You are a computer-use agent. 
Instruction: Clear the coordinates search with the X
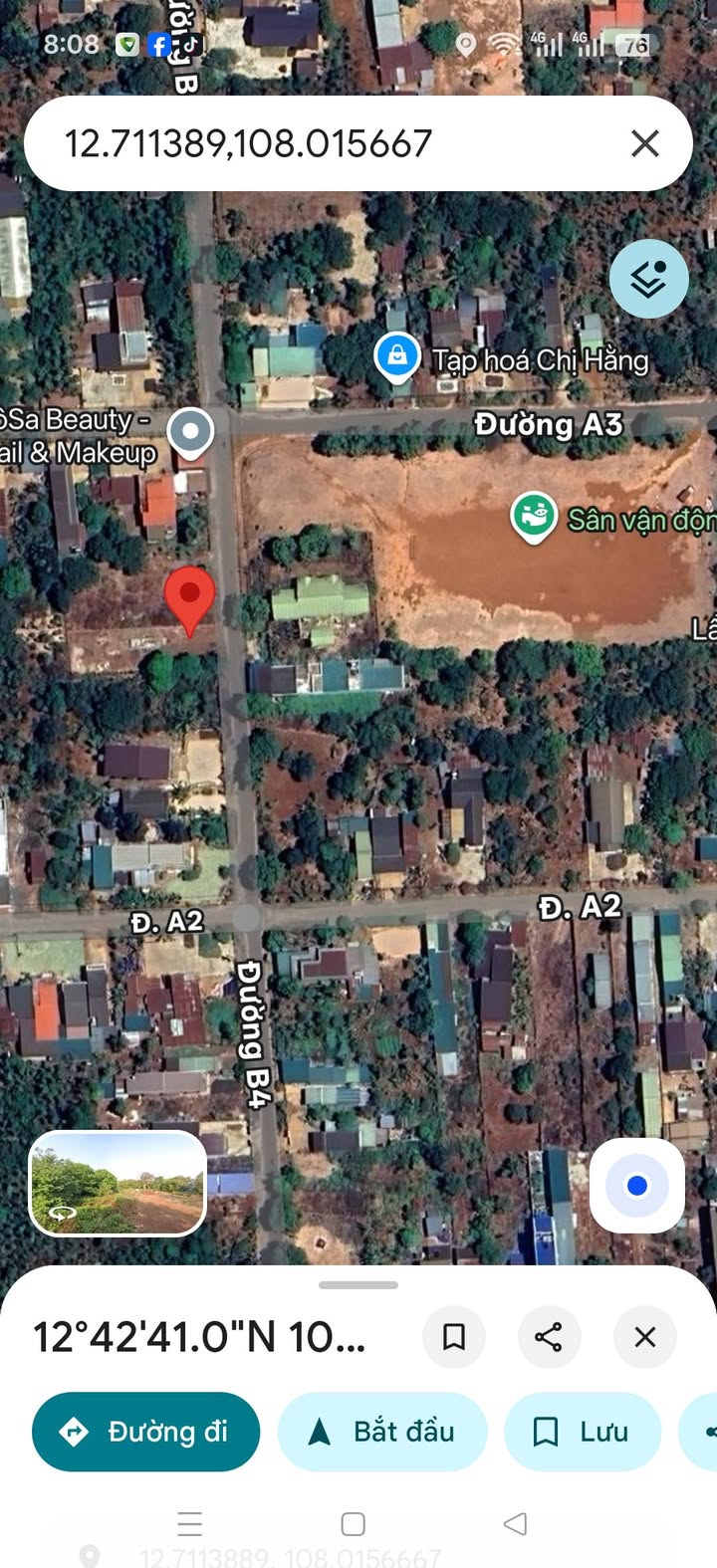(x=645, y=143)
